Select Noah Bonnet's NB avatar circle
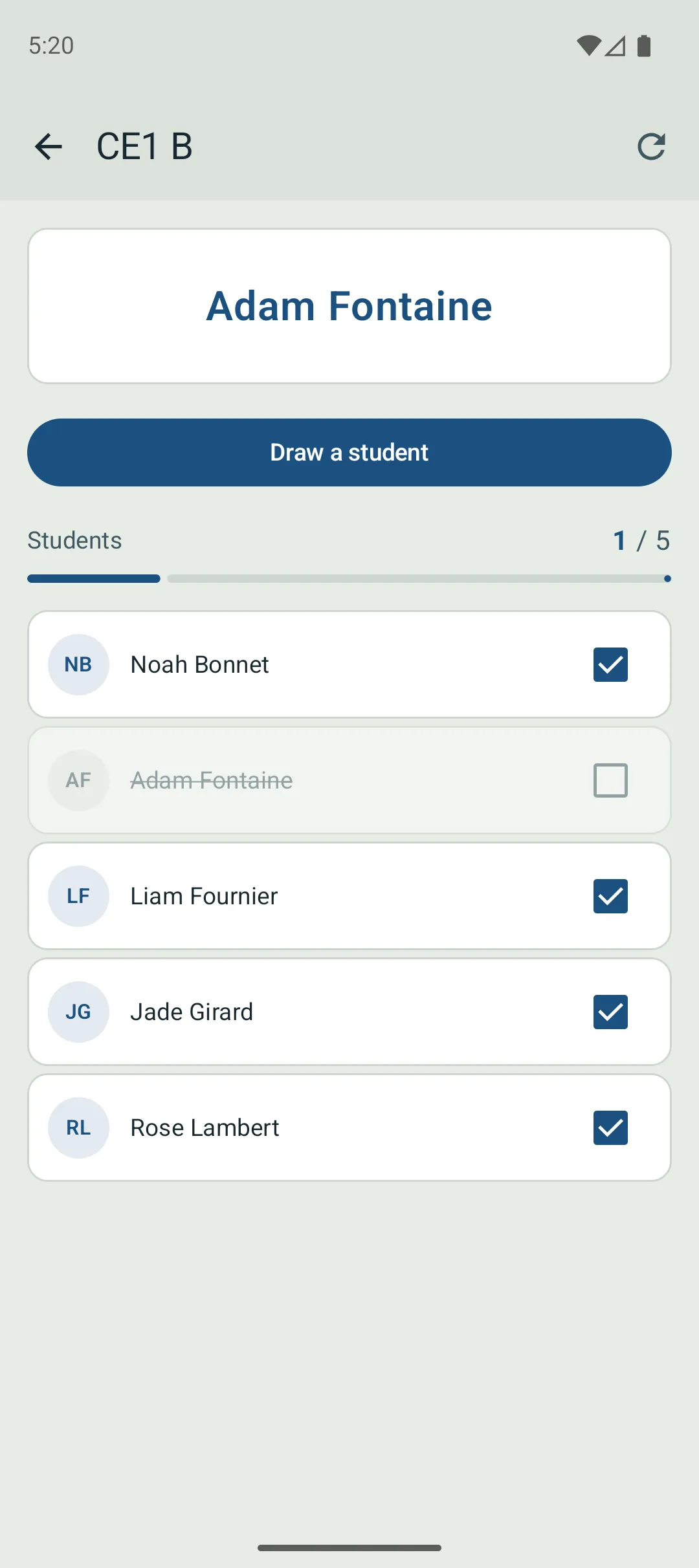Viewport: 699px width, 1568px height. point(78,664)
